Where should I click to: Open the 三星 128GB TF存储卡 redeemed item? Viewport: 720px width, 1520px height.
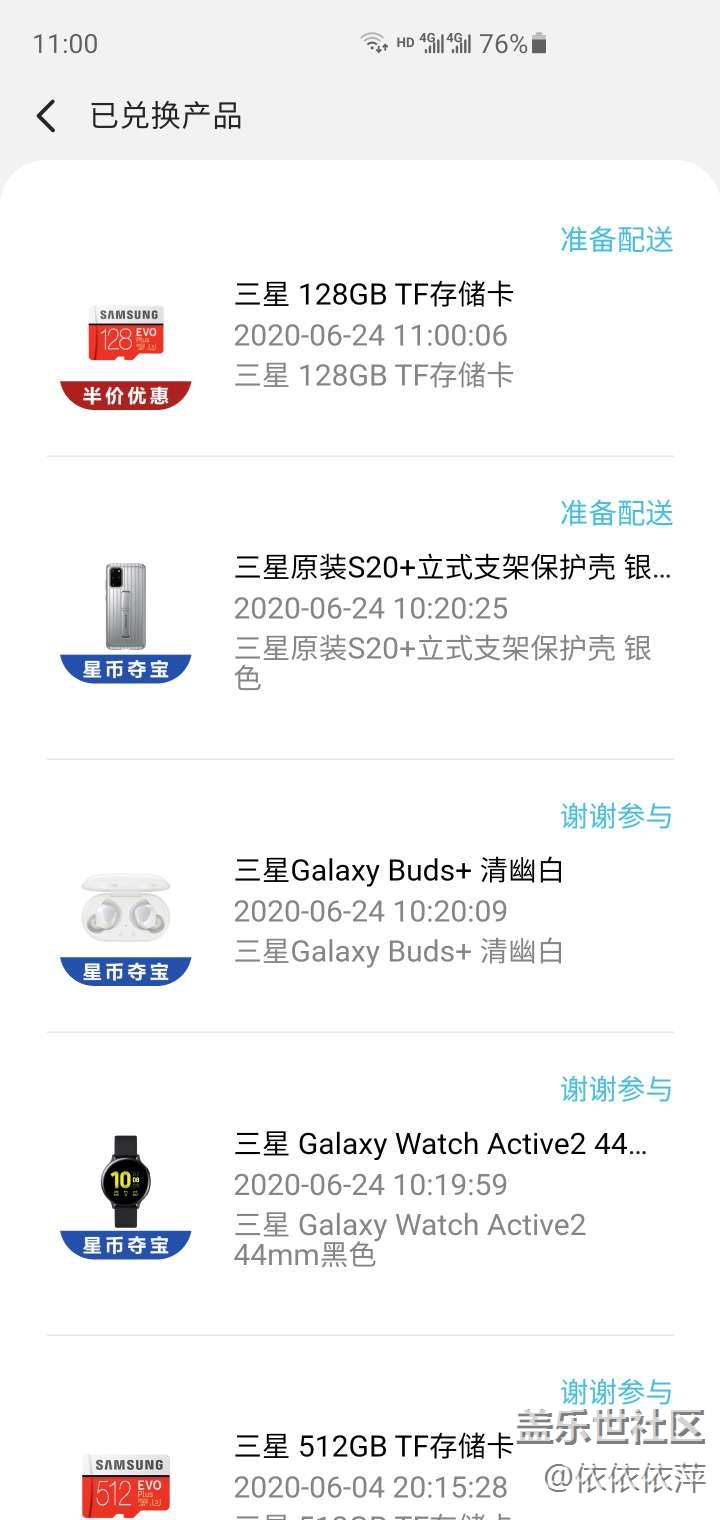[x=374, y=295]
